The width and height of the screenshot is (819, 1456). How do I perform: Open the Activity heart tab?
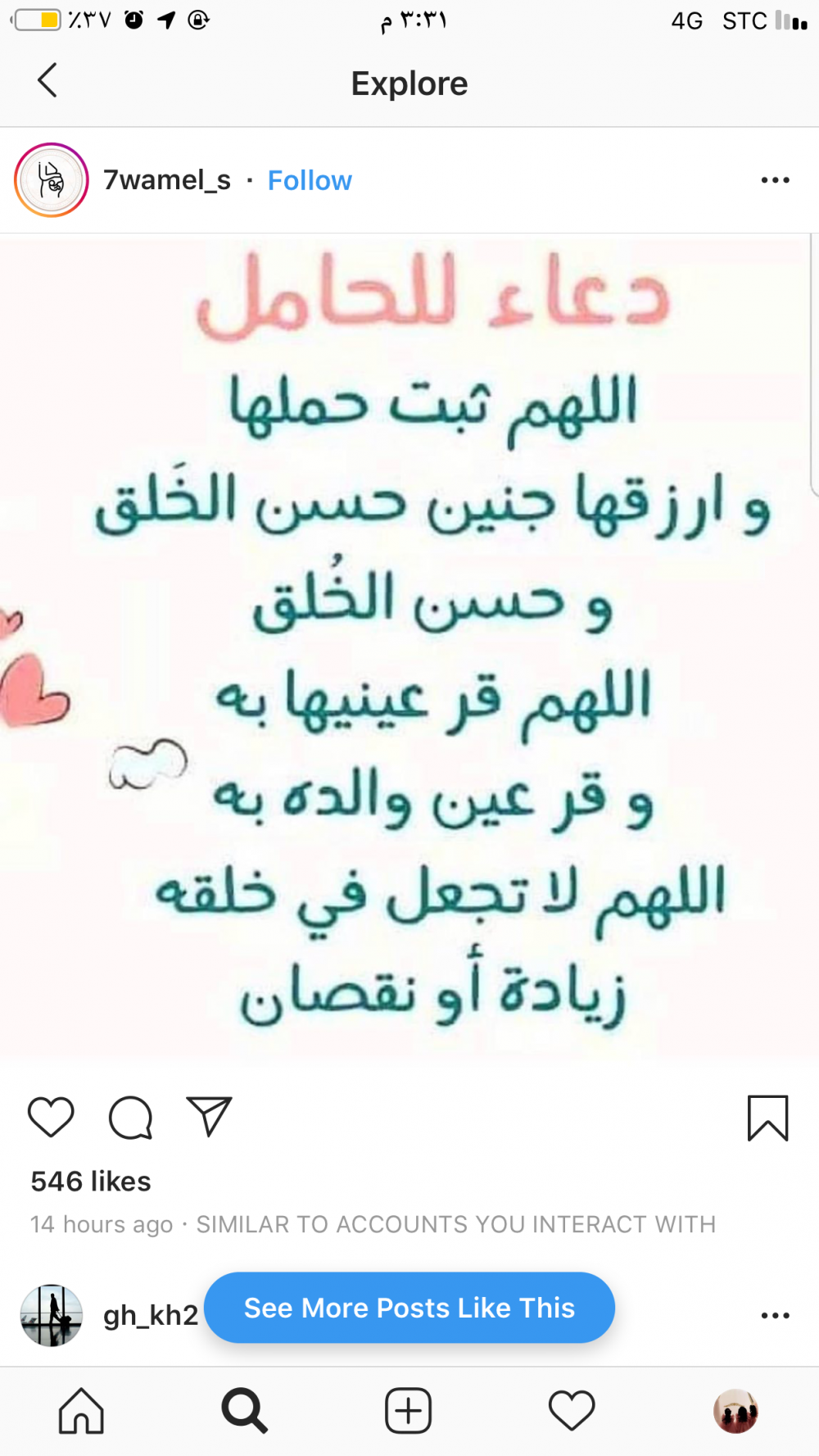pos(572,1410)
